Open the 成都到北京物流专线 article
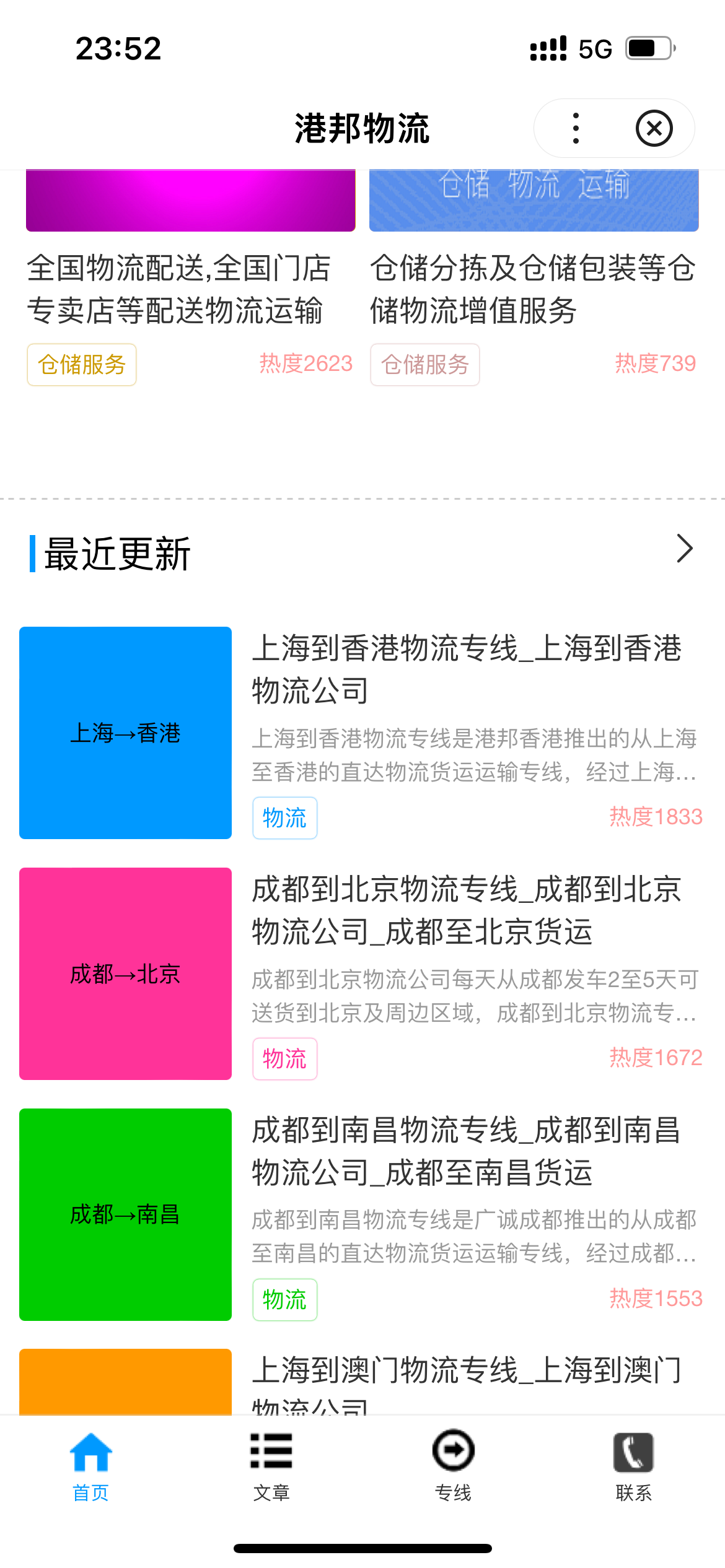 pos(466,910)
